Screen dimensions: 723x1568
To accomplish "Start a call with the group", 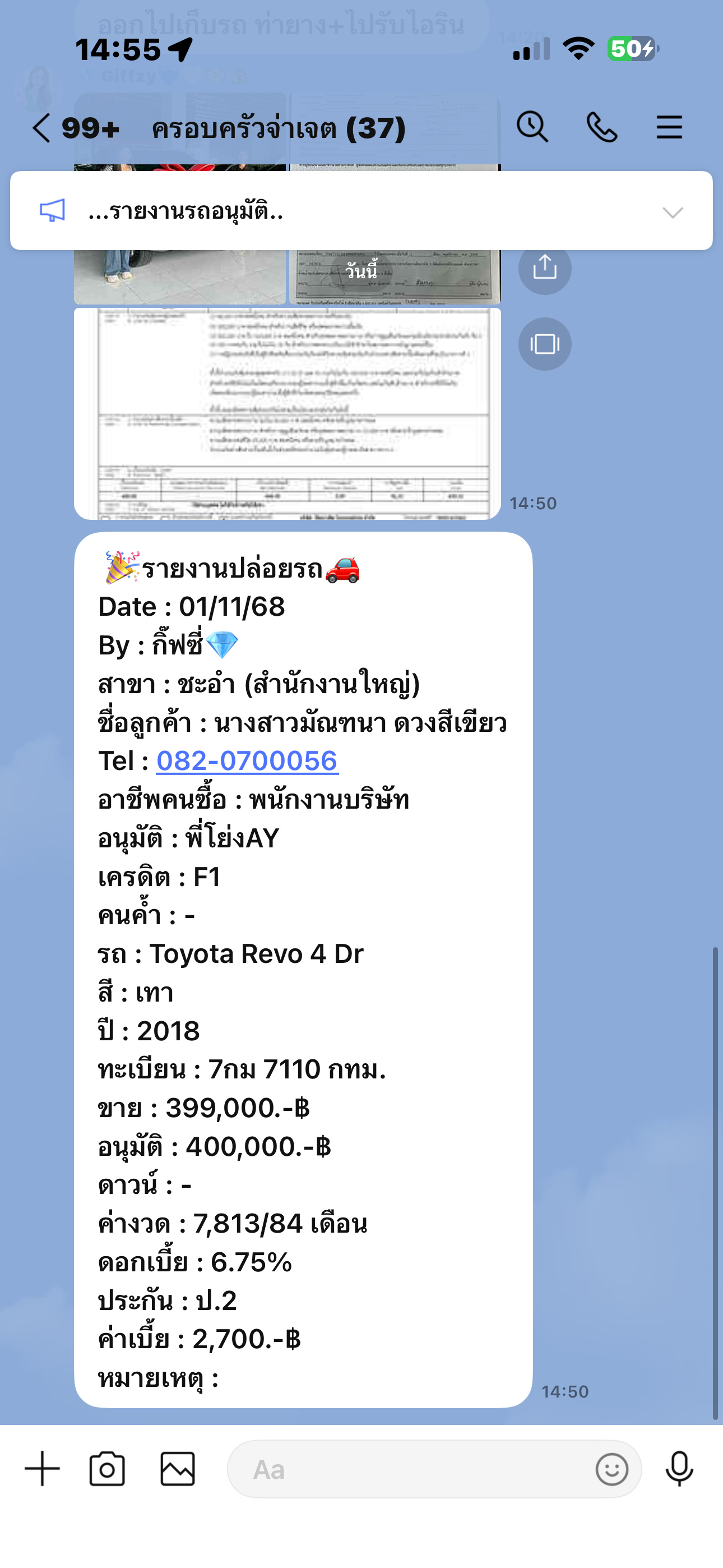I will (601, 127).
